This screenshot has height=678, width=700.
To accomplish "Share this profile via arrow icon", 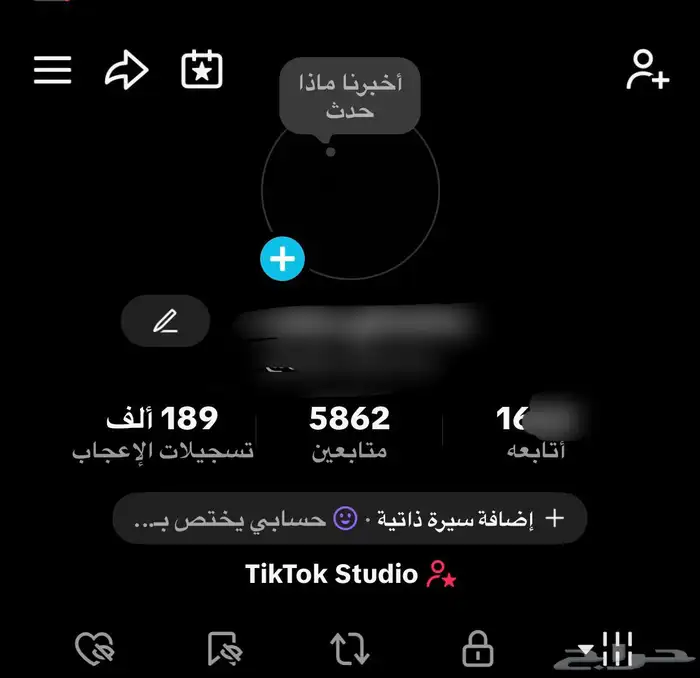I will tap(127, 70).
